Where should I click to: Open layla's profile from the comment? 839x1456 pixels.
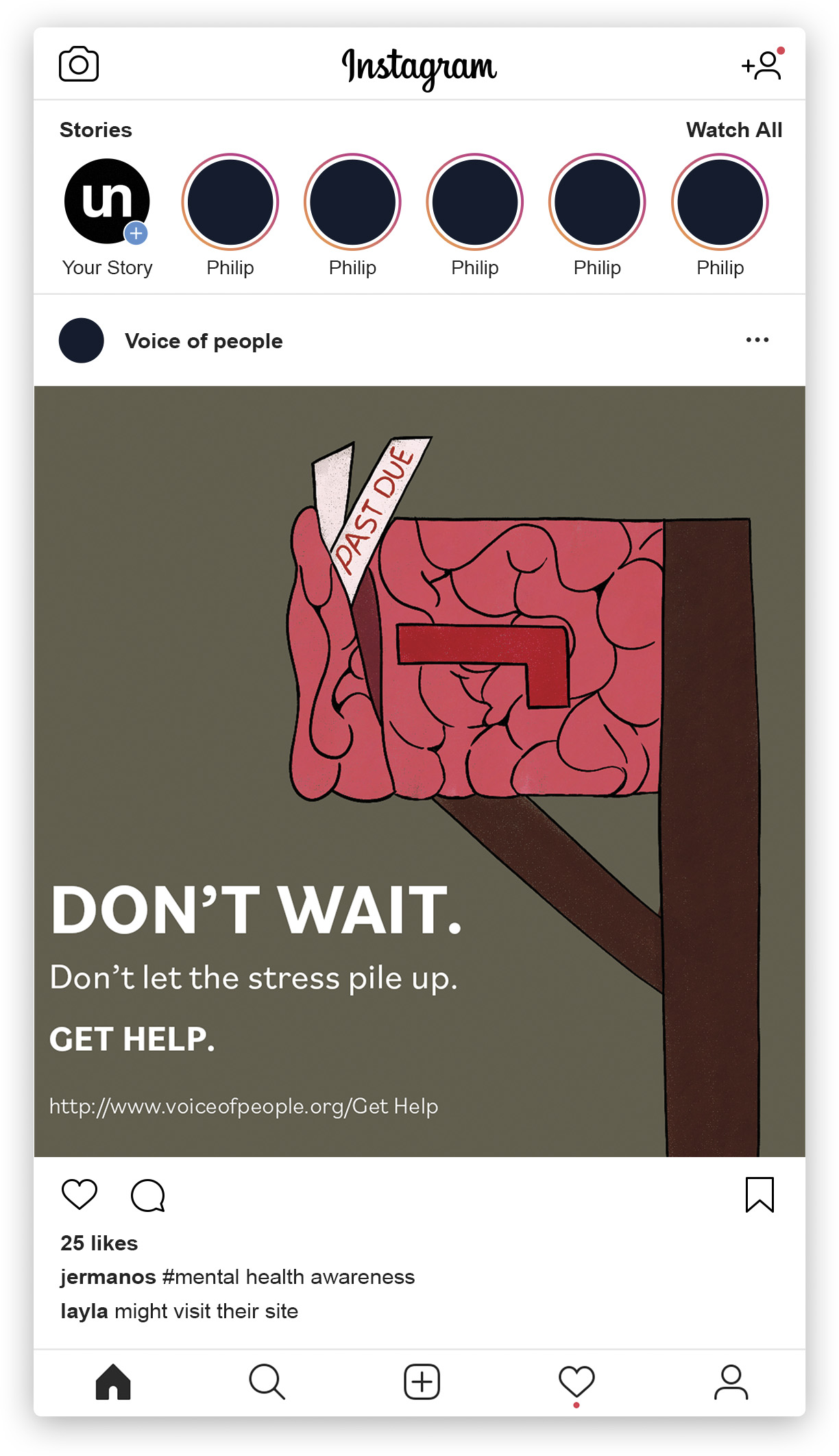pos(84,1311)
